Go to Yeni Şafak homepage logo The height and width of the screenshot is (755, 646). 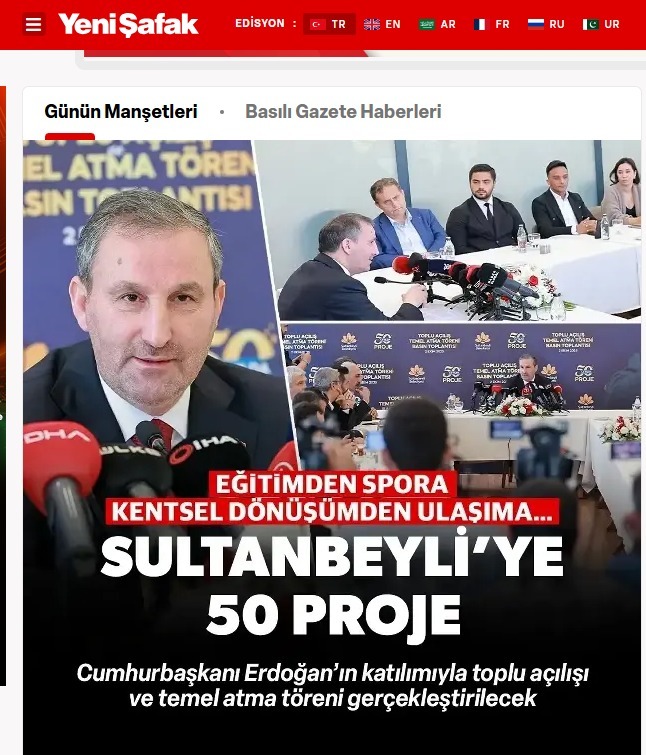click(128, 24)
